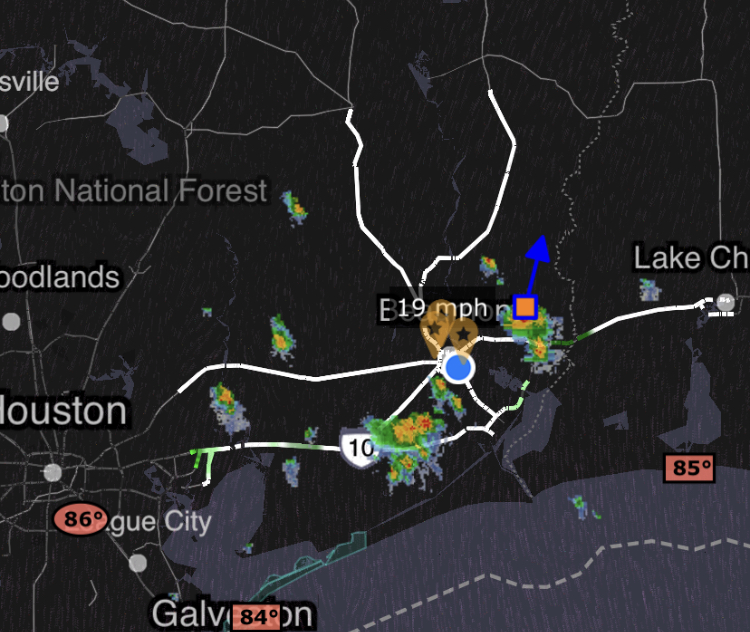Viewport: 750px width, 632px height.
Task: Select the blue current location dot
Action: [x=458, y=367]
